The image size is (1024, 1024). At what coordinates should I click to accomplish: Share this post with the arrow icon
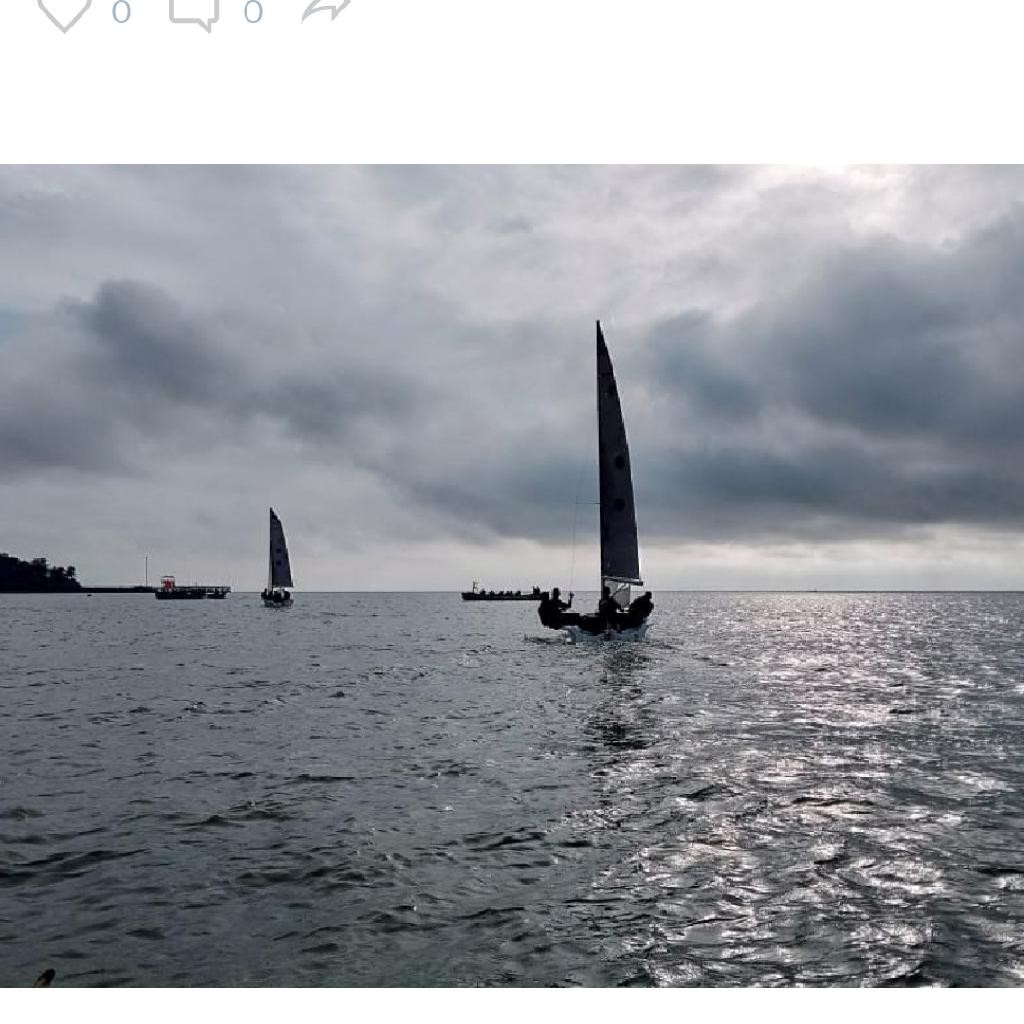(x=326, y=9)
